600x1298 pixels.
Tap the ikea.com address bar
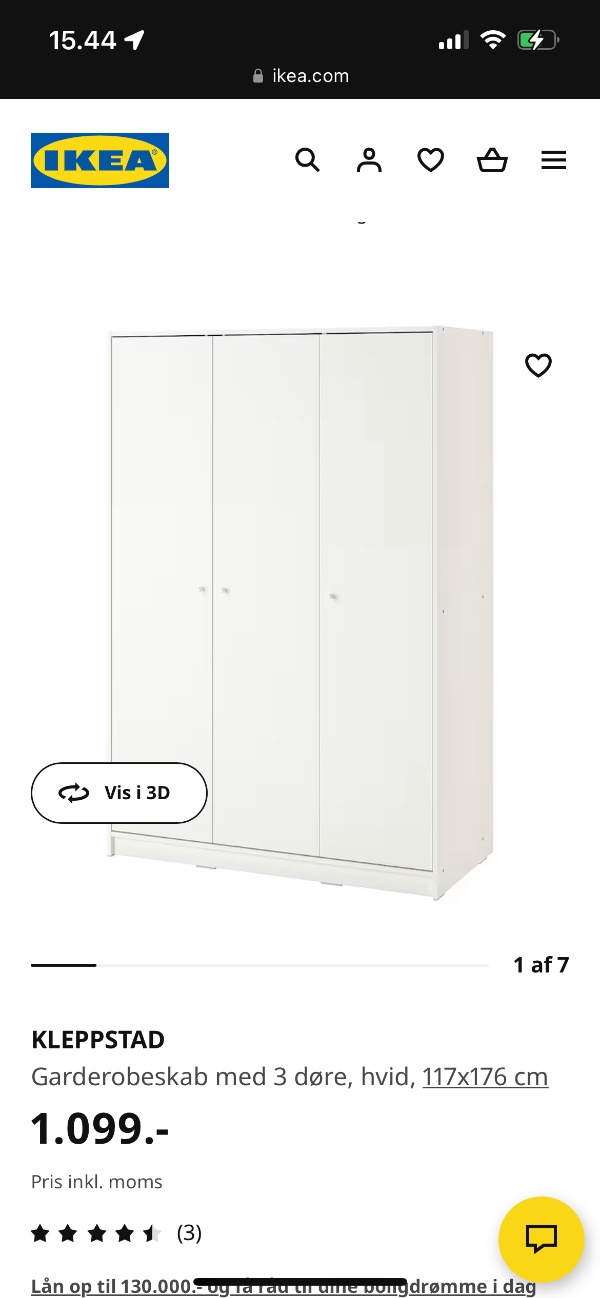coord(300,75)
